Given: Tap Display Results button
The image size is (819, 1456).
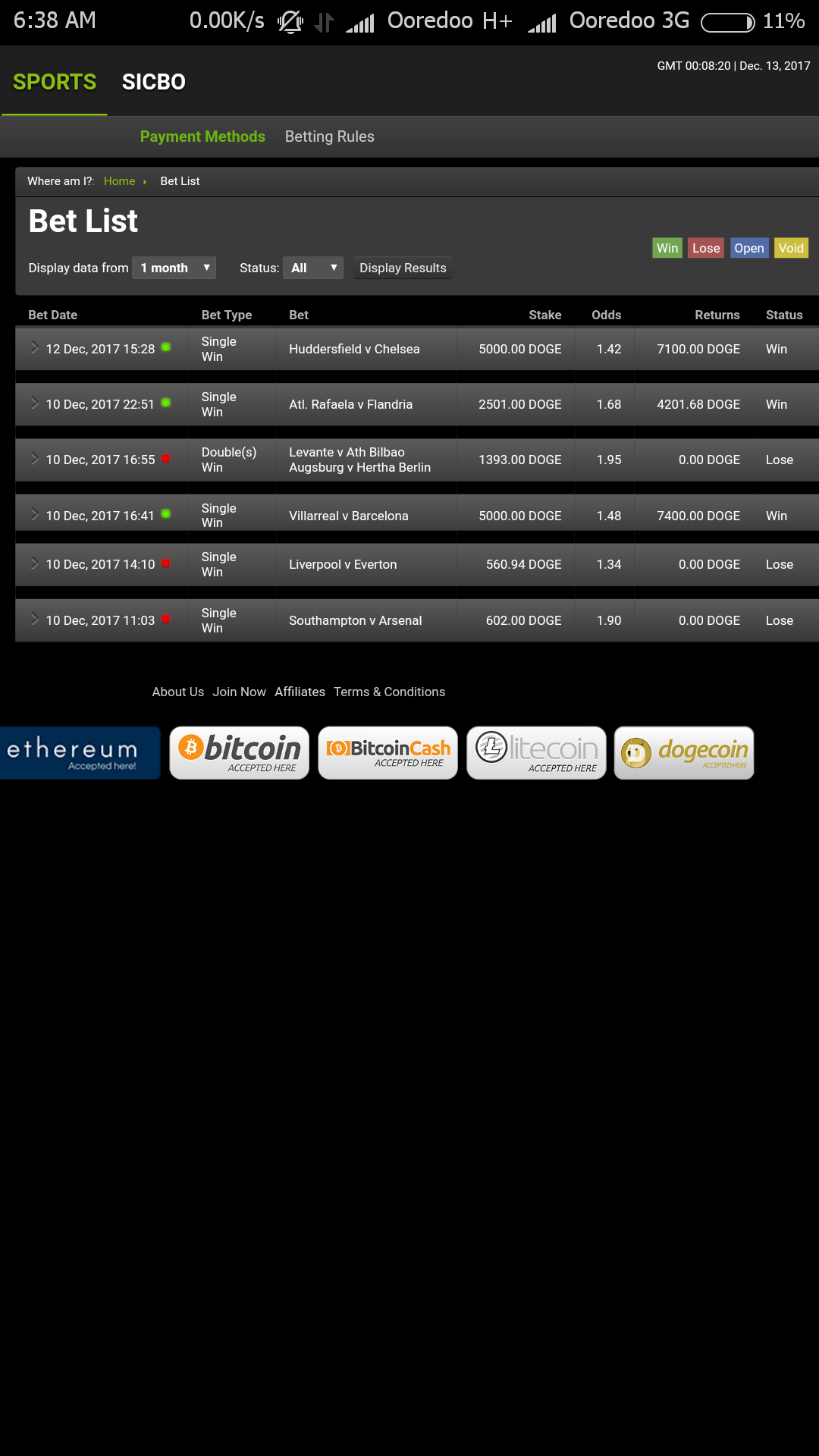Looking at the screenshot, I should 403,268.
